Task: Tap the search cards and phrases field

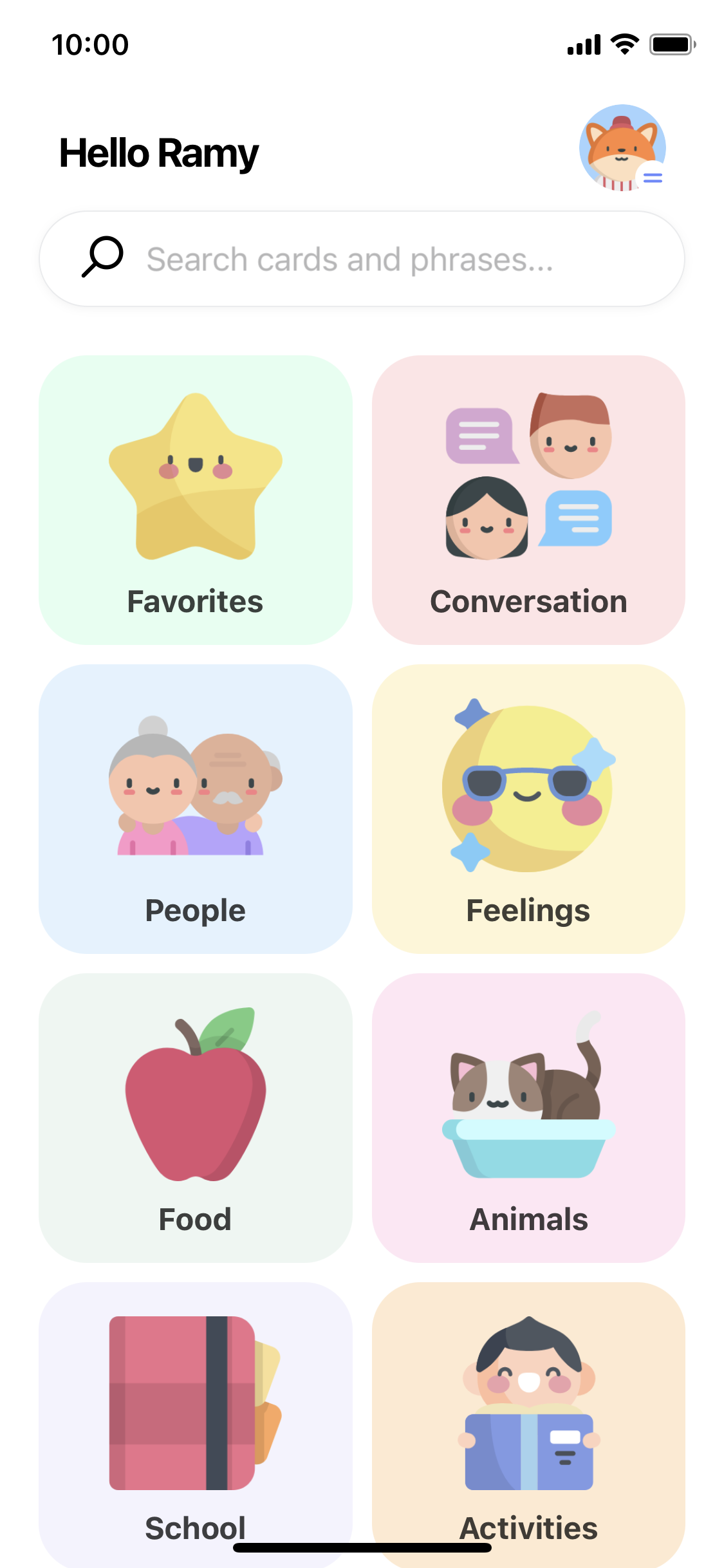Action: pyautogui.click(x=362, y=259)
